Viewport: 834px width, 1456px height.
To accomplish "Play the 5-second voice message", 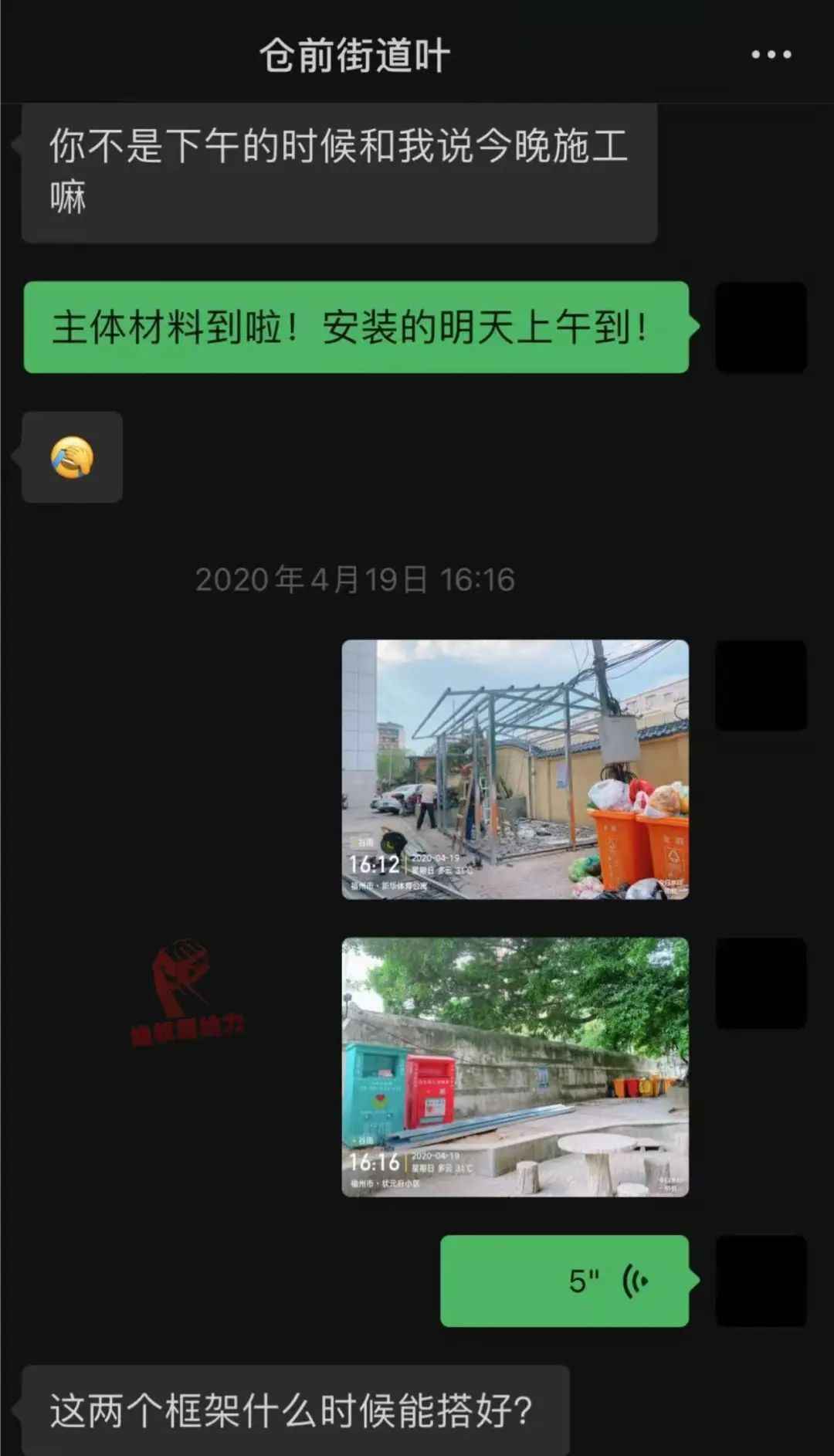I will 564,1281.
